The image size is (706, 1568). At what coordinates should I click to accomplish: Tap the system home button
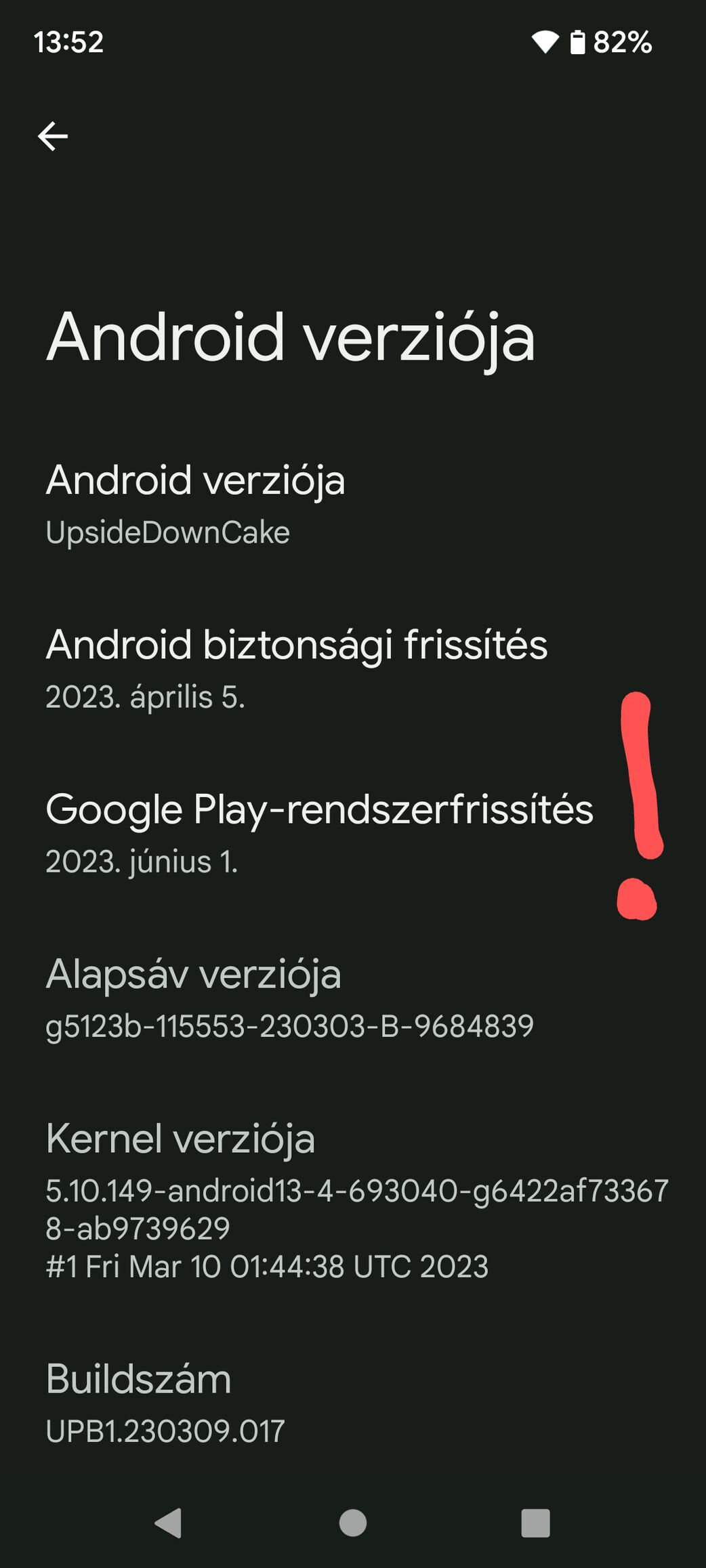coord(352,1523)
